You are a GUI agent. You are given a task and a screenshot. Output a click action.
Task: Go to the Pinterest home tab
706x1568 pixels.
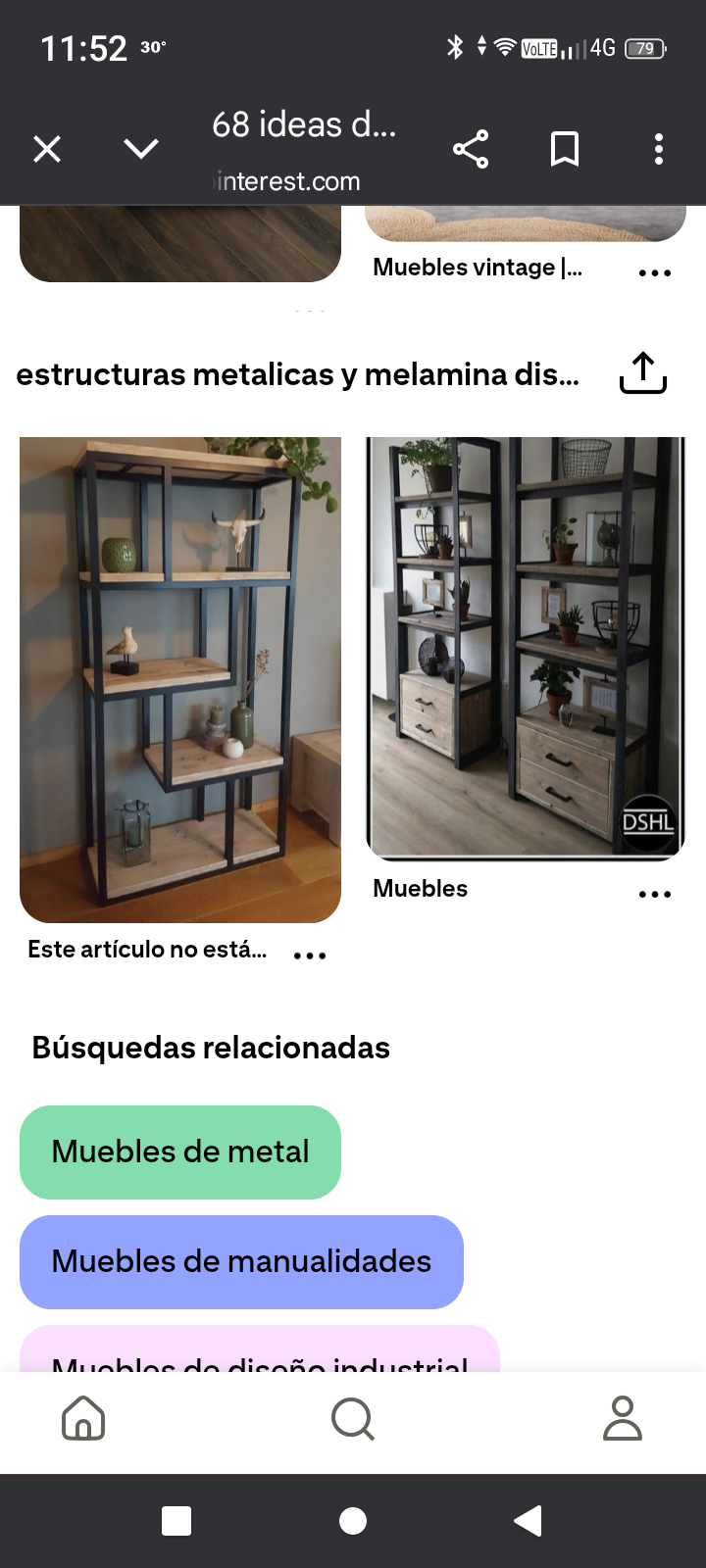pyautogui.click(x=83, y=1418)
